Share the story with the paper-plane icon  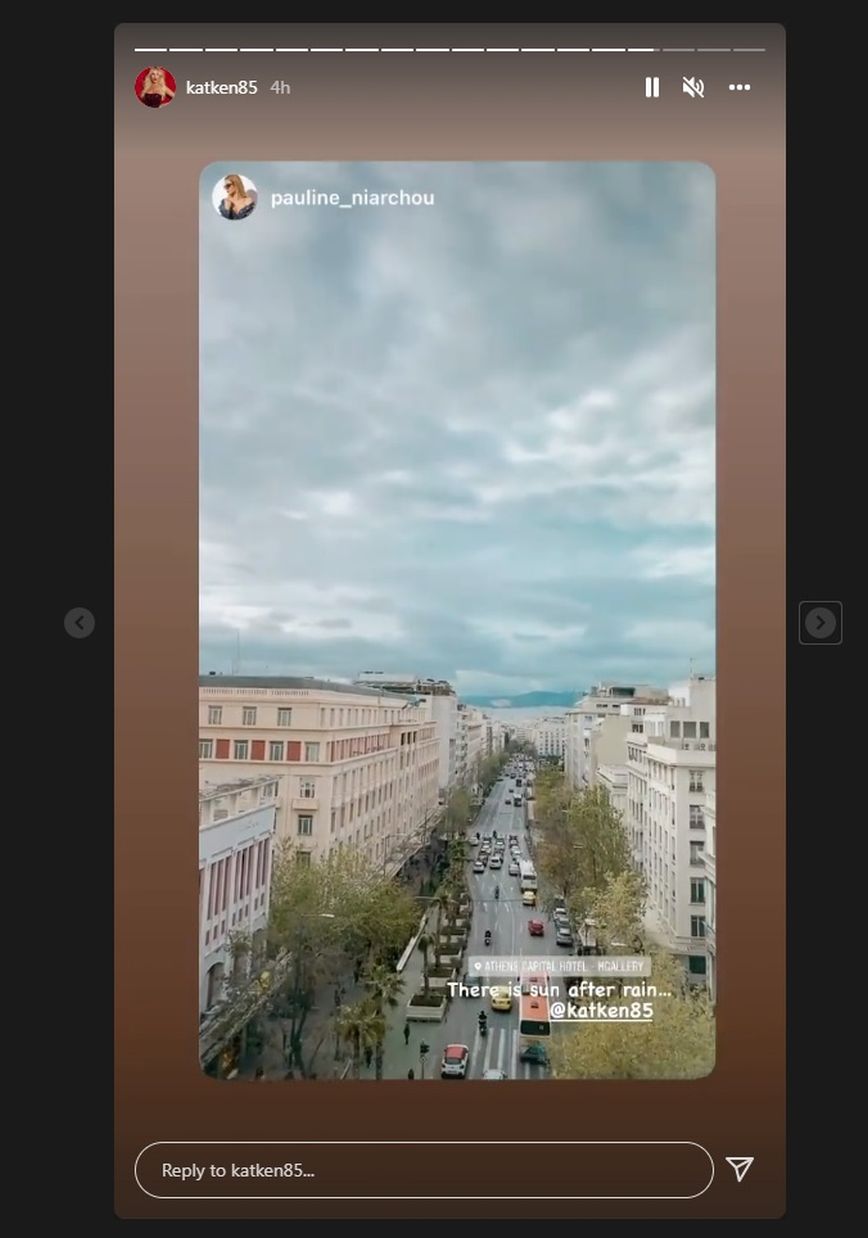click(739, 1169)
